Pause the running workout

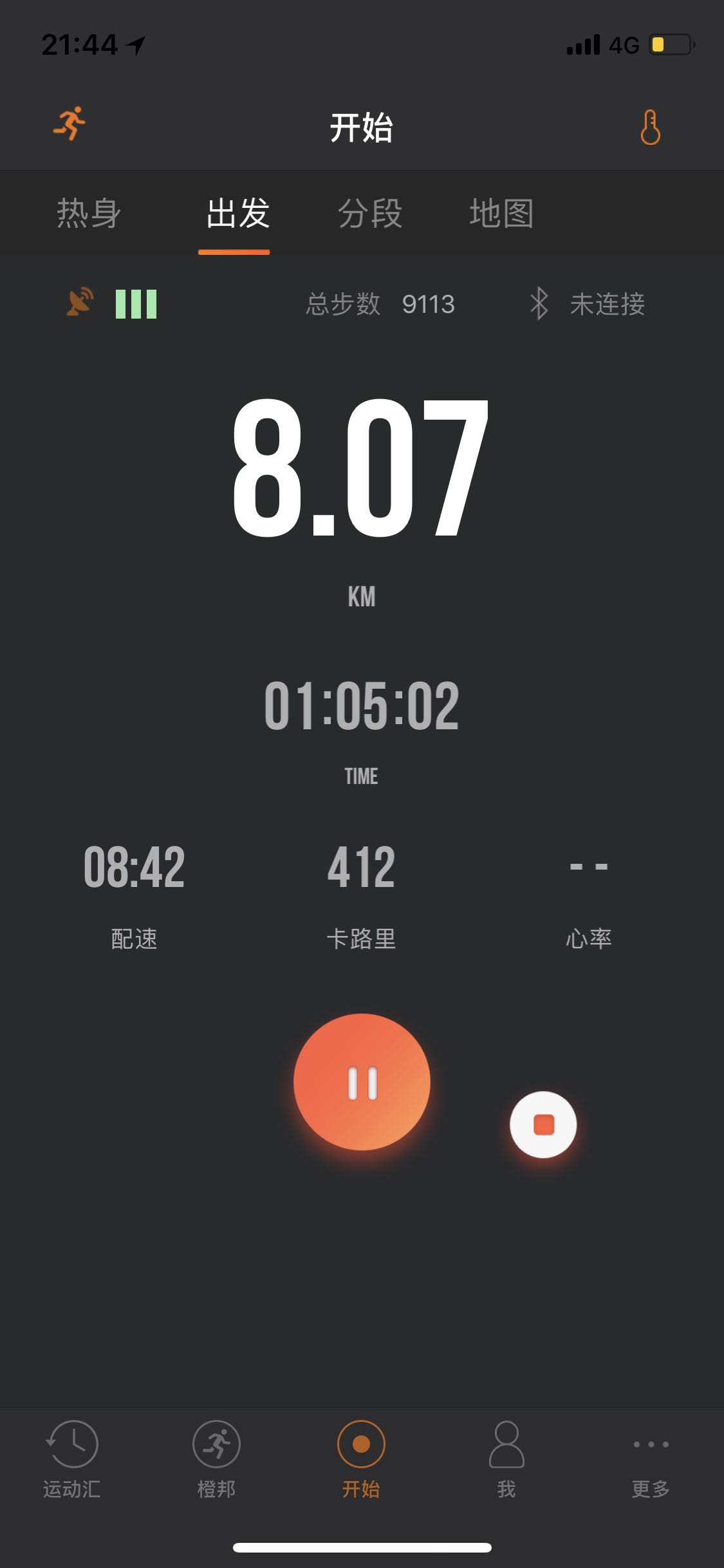tap(362, 1082)
